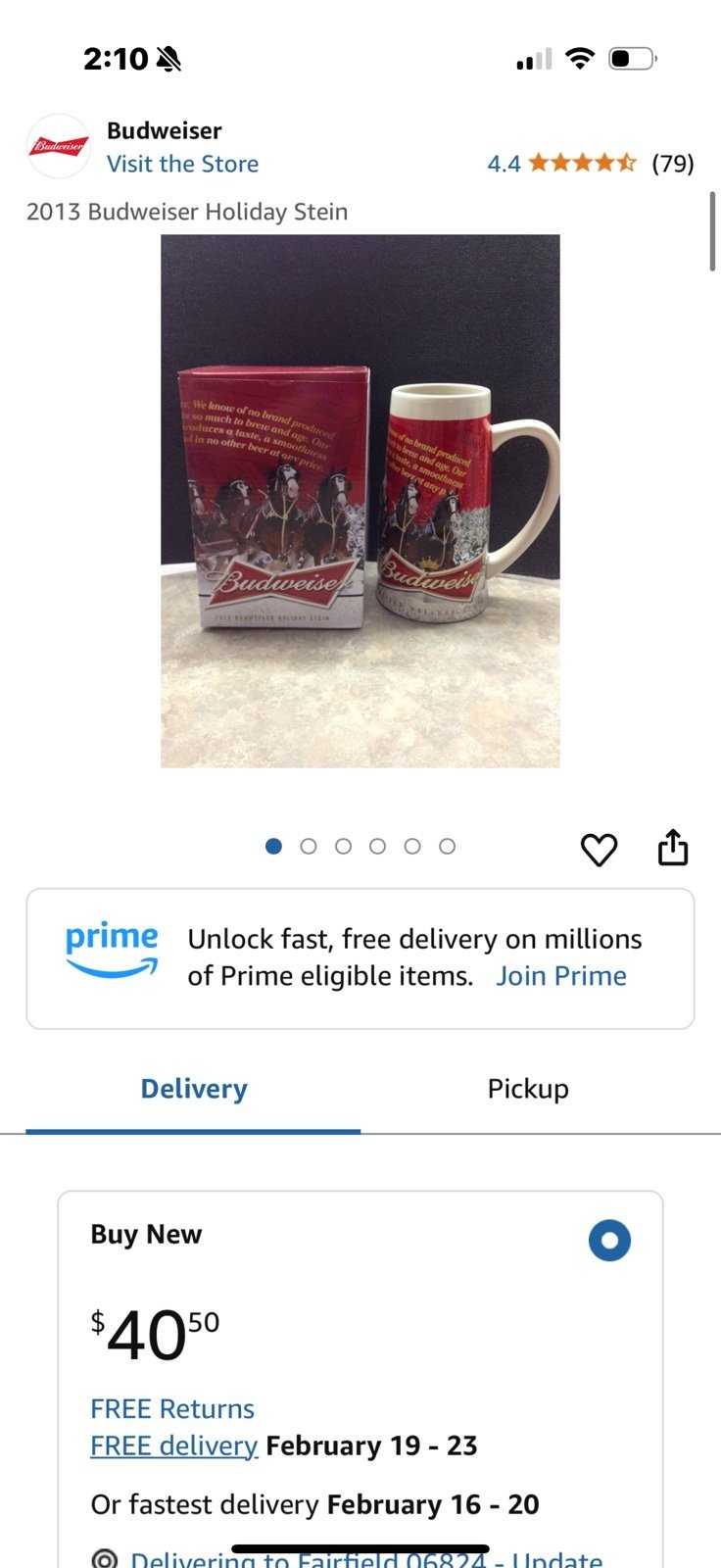Add stein to wish list heart
The image size is (721, 1568).
(599, 849)
